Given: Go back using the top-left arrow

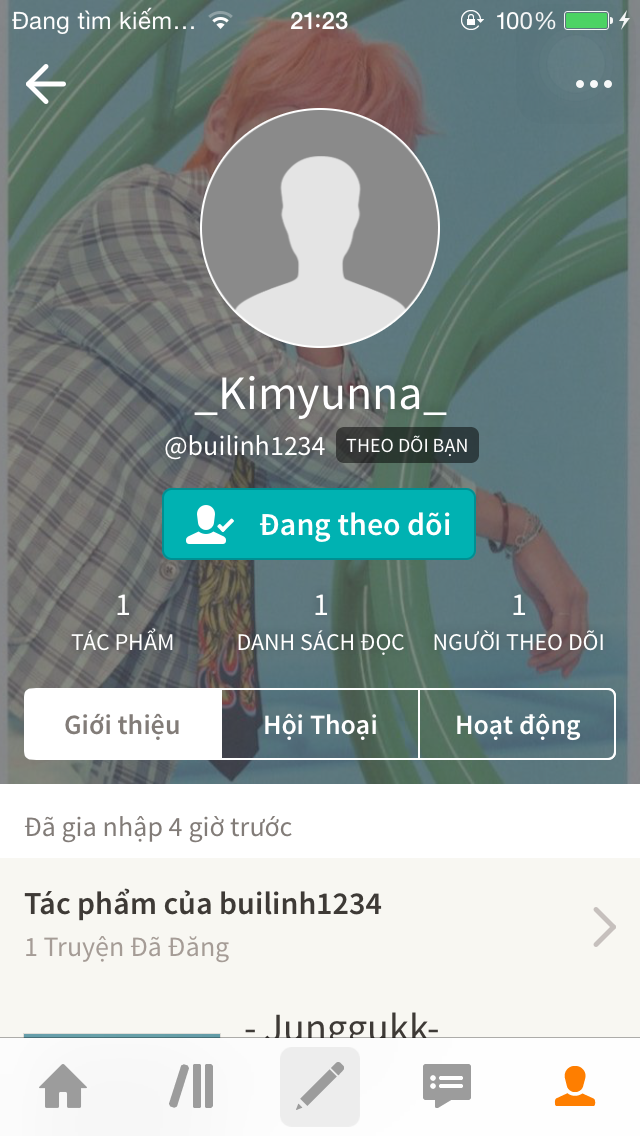Looking at the screenshot, I should pos(46,84).
